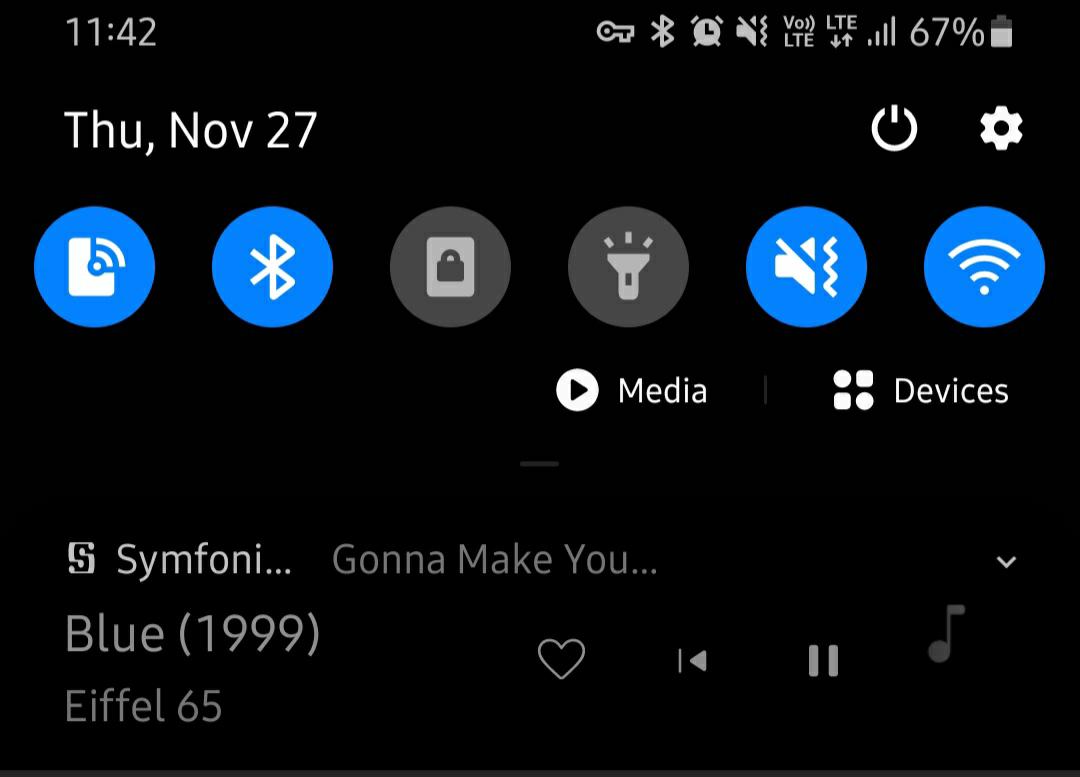Toggle the vibrate sound mode tile
Image resolution: width=1080 pixels, height=777 pixels.
click(x=806, y=267)
